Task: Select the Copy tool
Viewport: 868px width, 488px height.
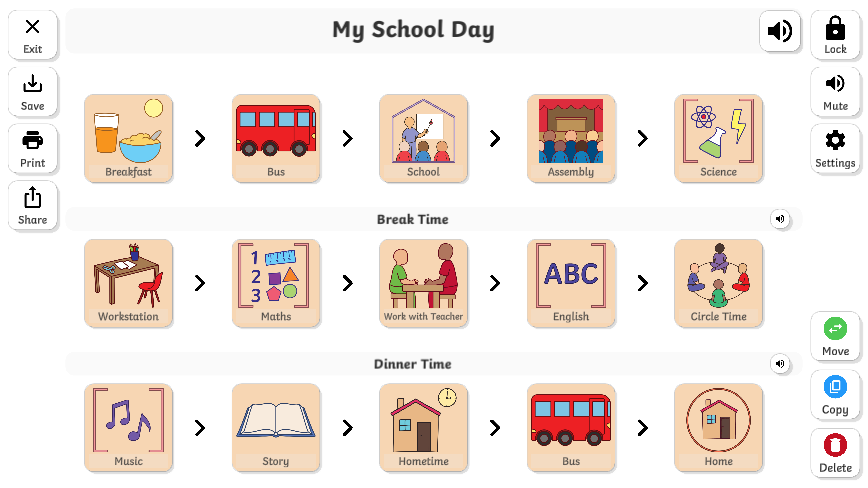Action: pos(835,394)
